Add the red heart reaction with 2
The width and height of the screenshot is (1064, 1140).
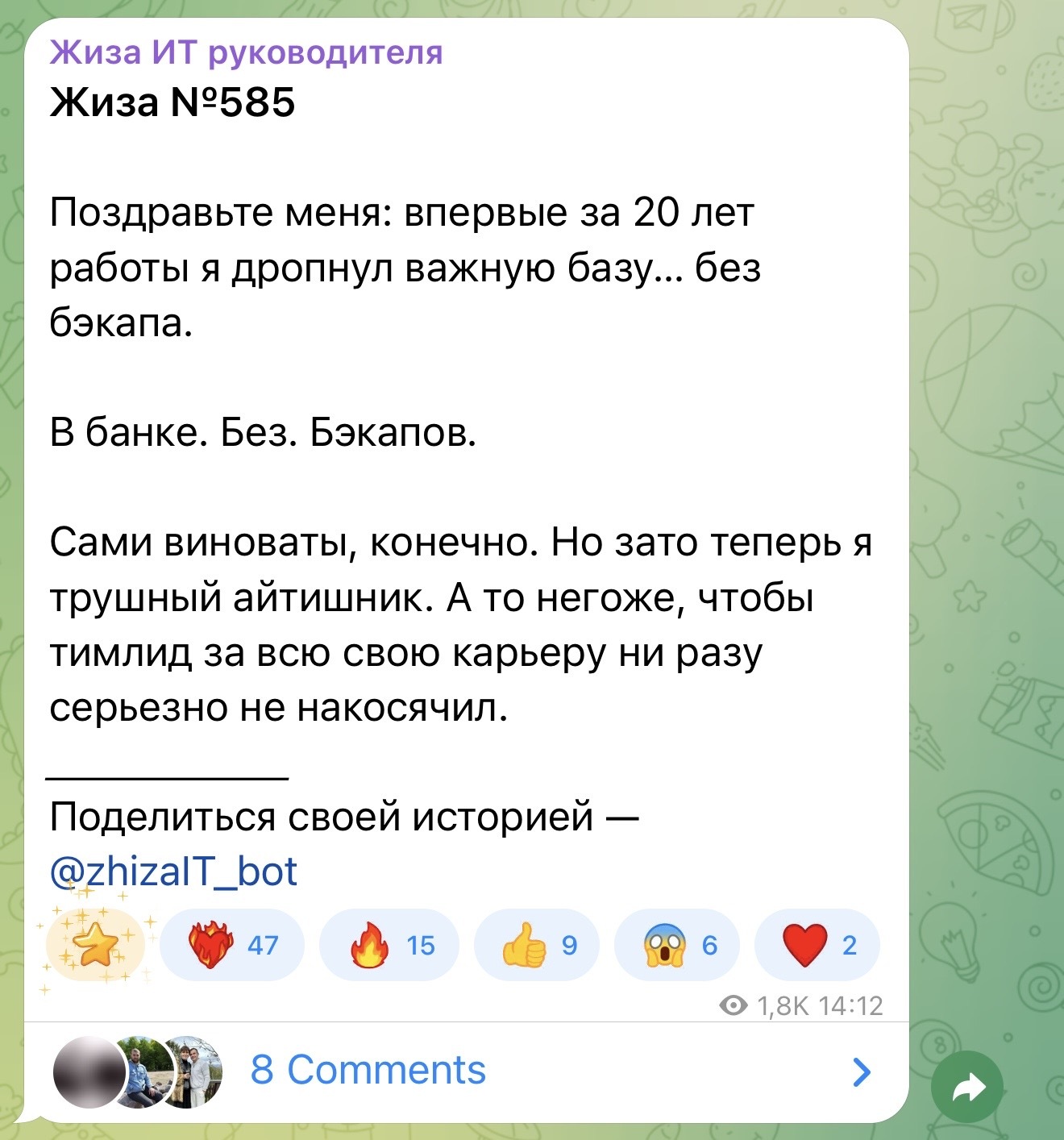click(817, 944)
